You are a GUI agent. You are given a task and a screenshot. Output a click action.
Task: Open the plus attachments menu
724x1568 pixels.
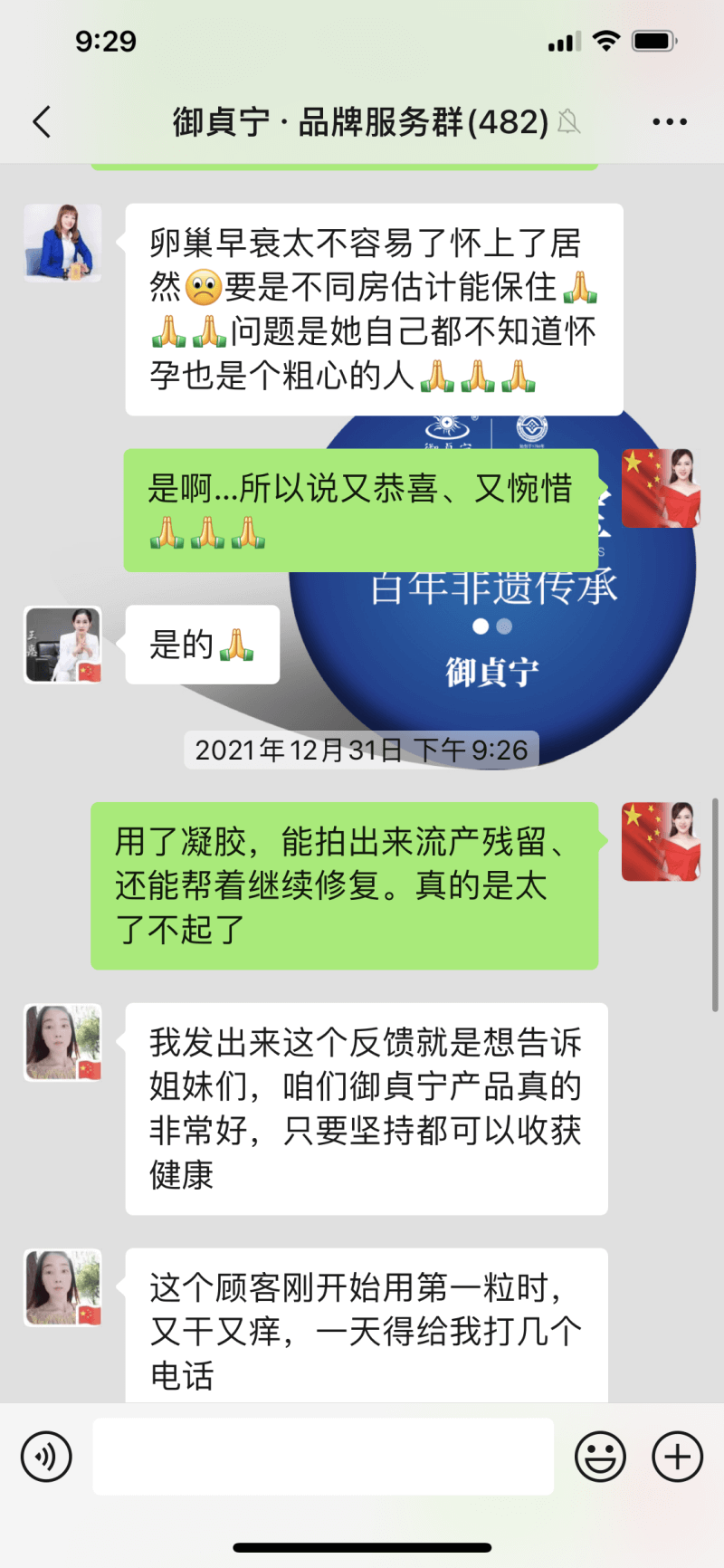[678, 1457]
